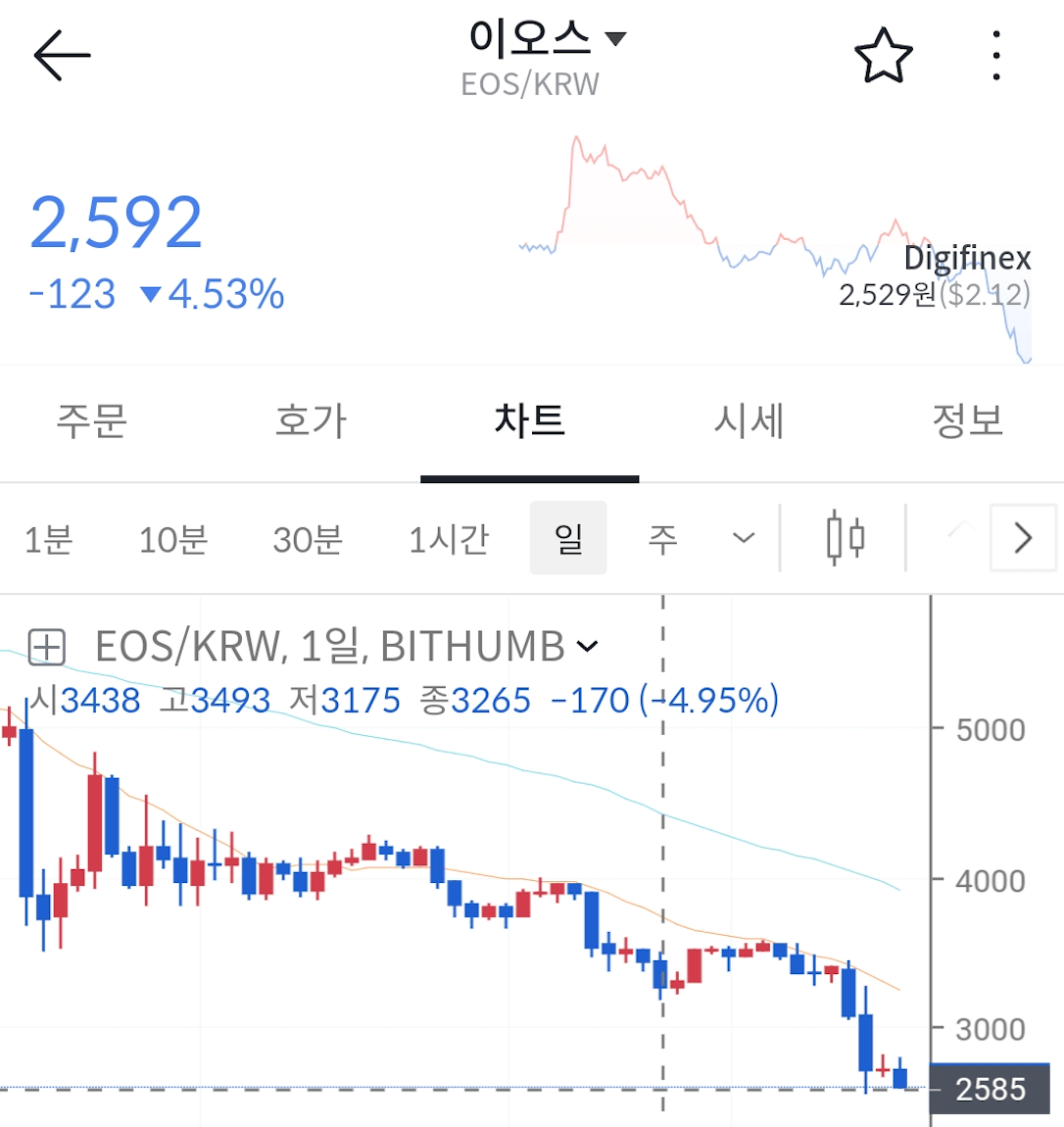Click the 5000 price axis level
The height and width of the screenshot is (1127, 1064).
[990, 728]
